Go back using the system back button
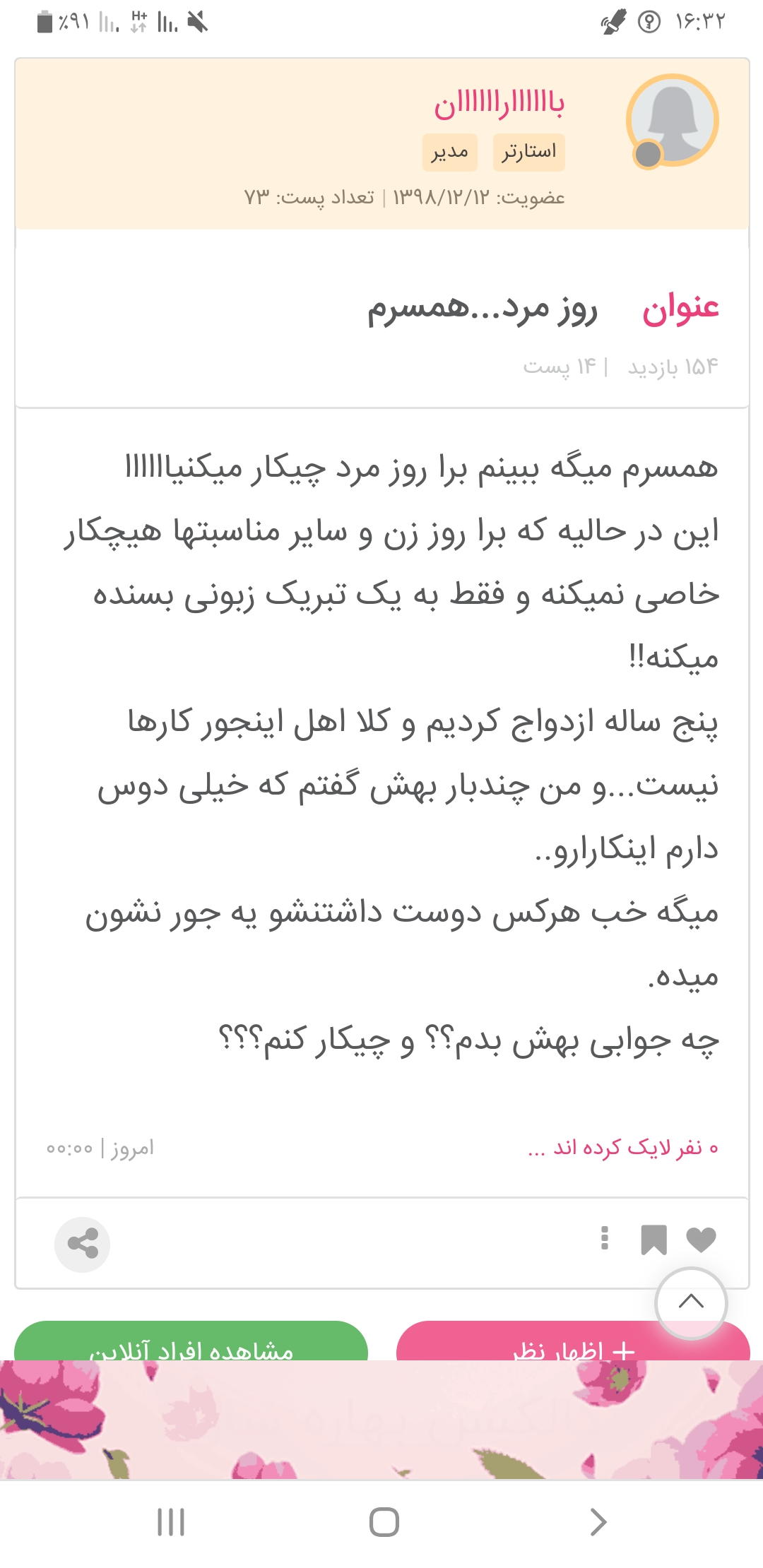Viewport: 763px width, 1568px height. click(x=598, y=1522)
